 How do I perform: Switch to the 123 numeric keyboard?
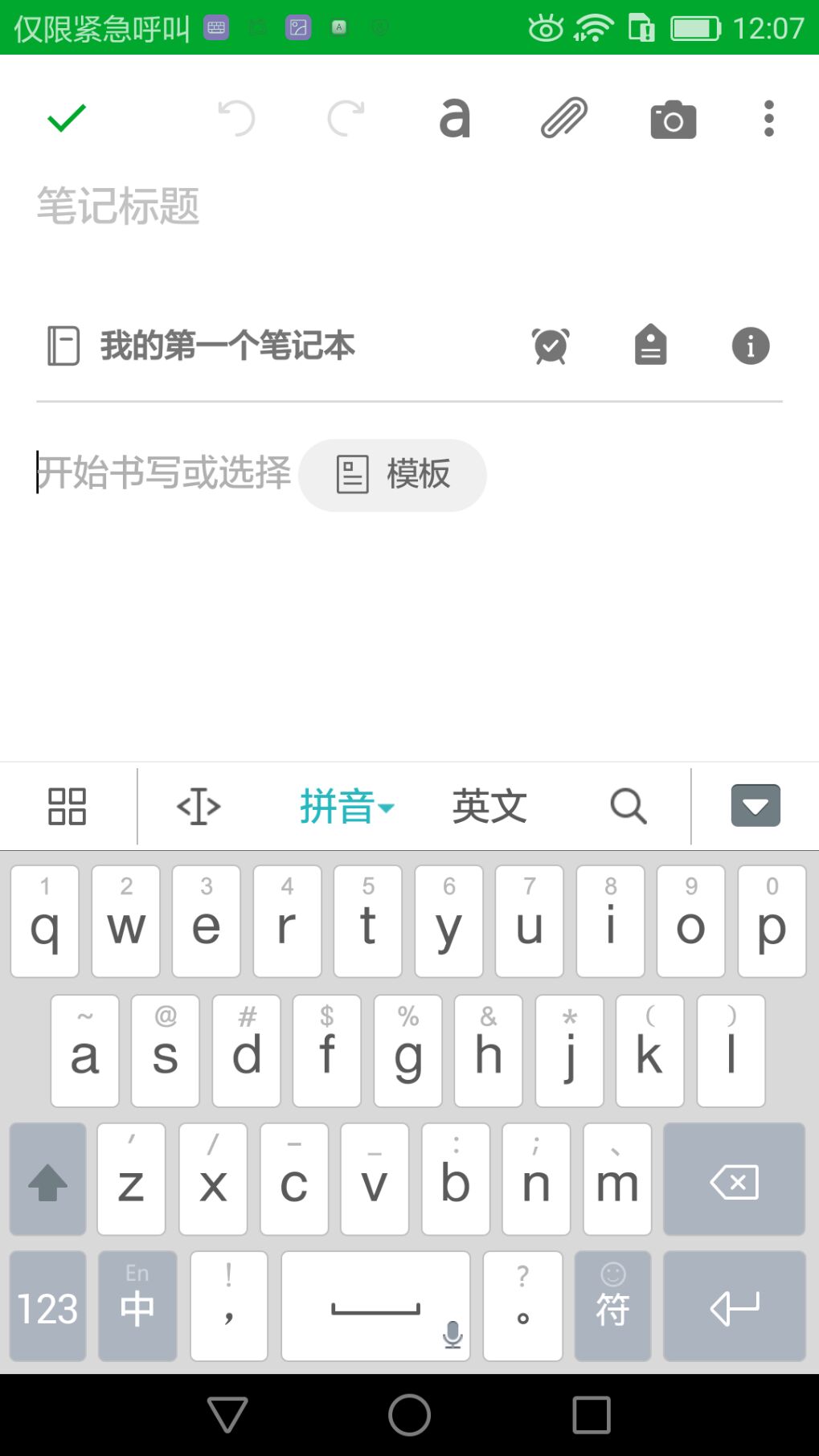point(48,1307)
